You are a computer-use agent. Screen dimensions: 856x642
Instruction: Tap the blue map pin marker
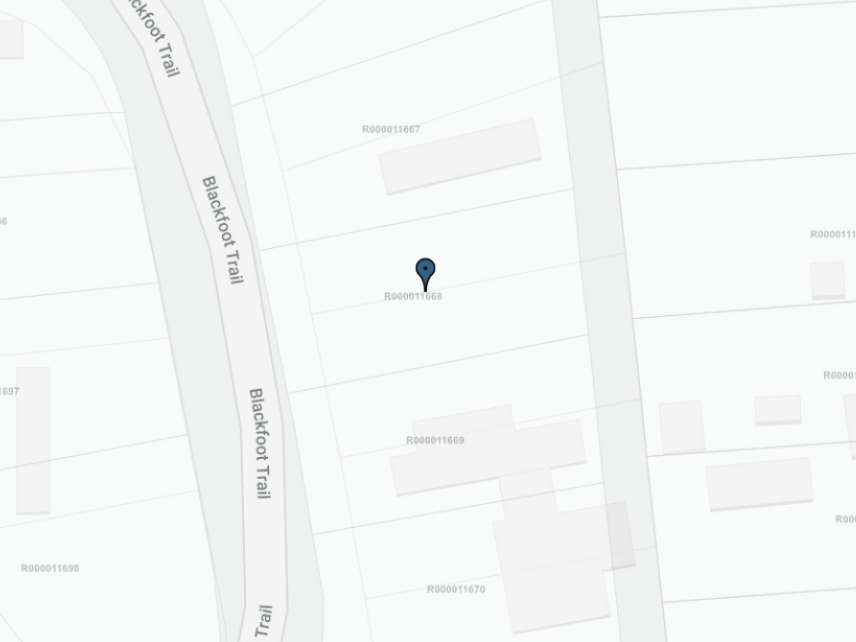425,271
